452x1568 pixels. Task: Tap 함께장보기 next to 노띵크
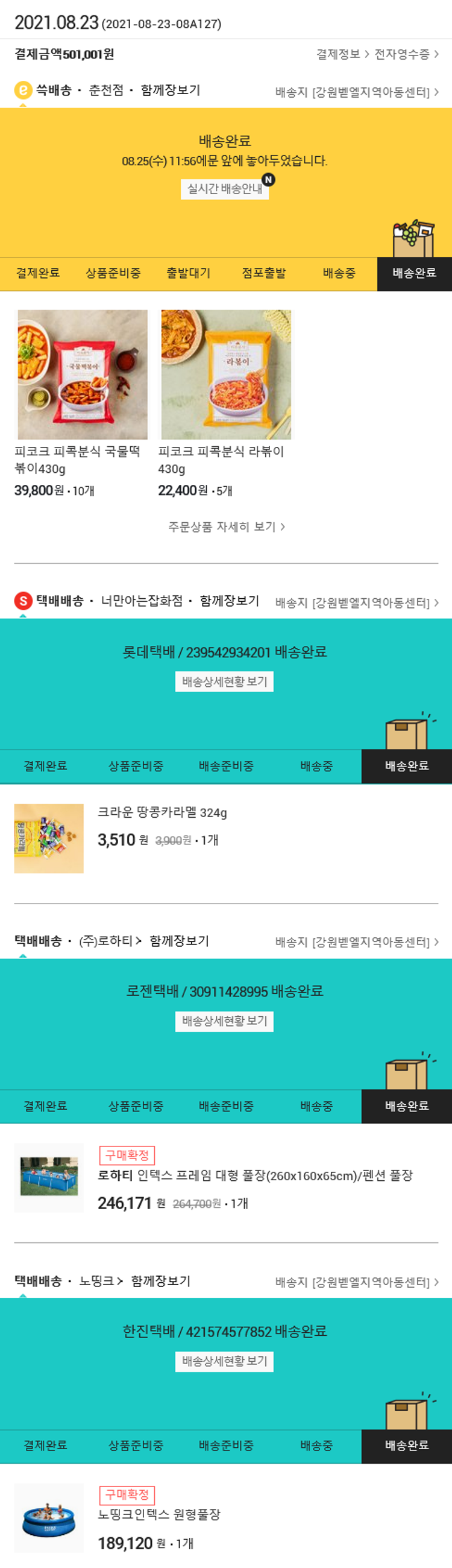(x=160, y=1281)
